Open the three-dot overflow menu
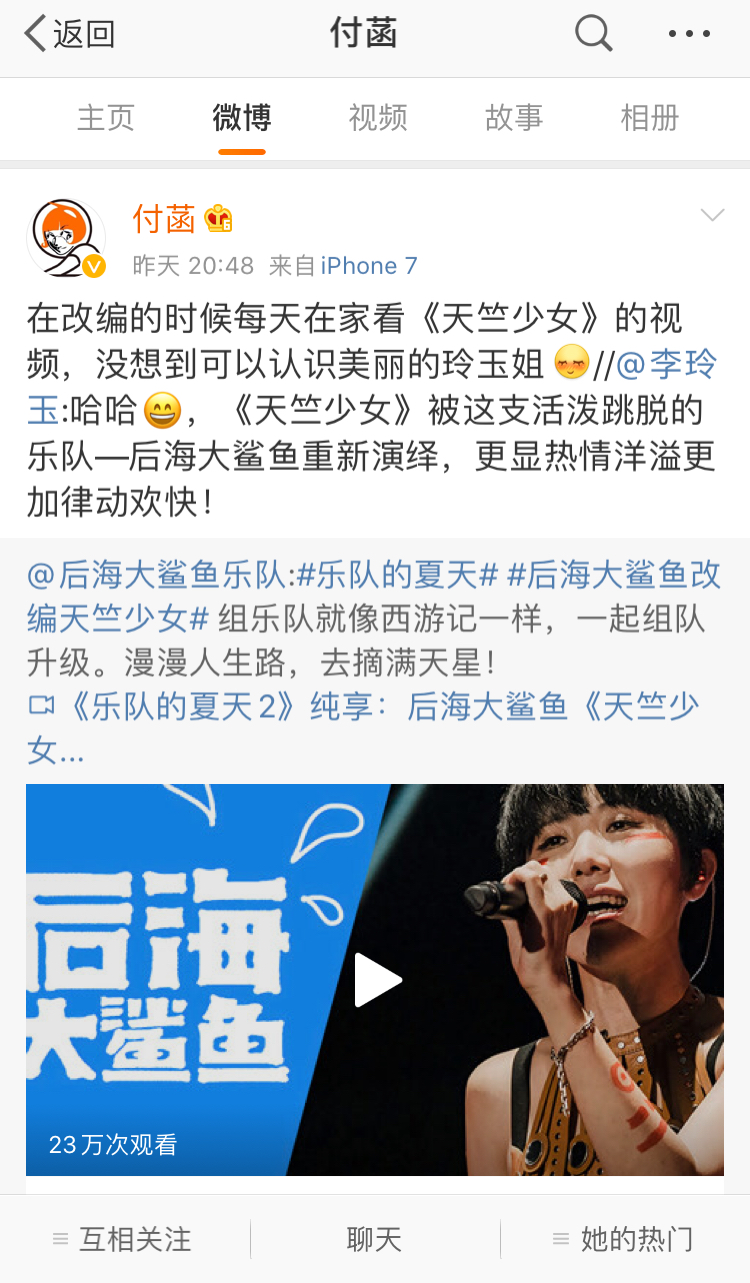Image resolution: width=750 pixels, height=1283 pixels. (689, 34)
